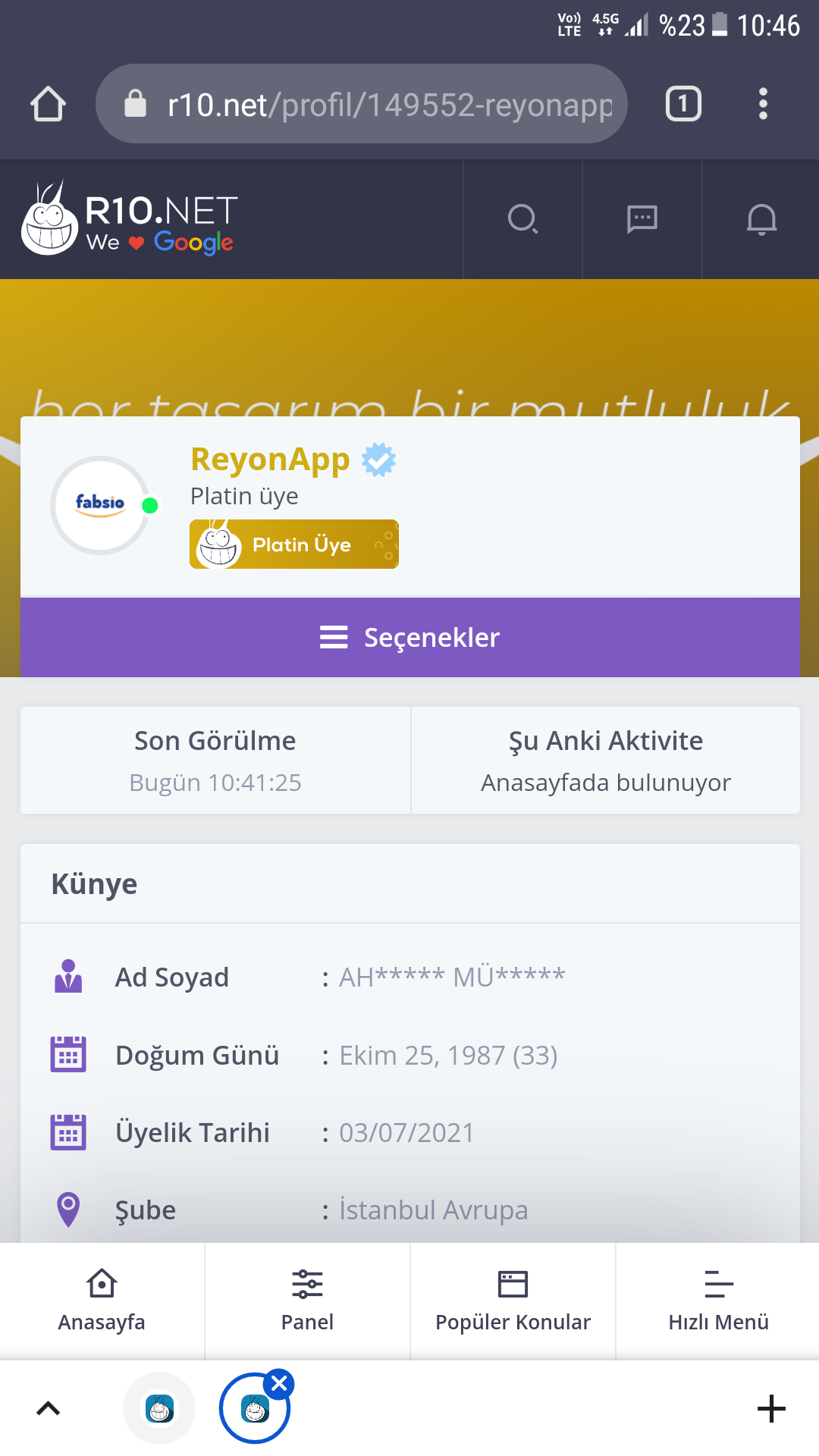Expand the Seçenekler menu
The height and width of the screenshot is (1456, 819).
[410, 637]
